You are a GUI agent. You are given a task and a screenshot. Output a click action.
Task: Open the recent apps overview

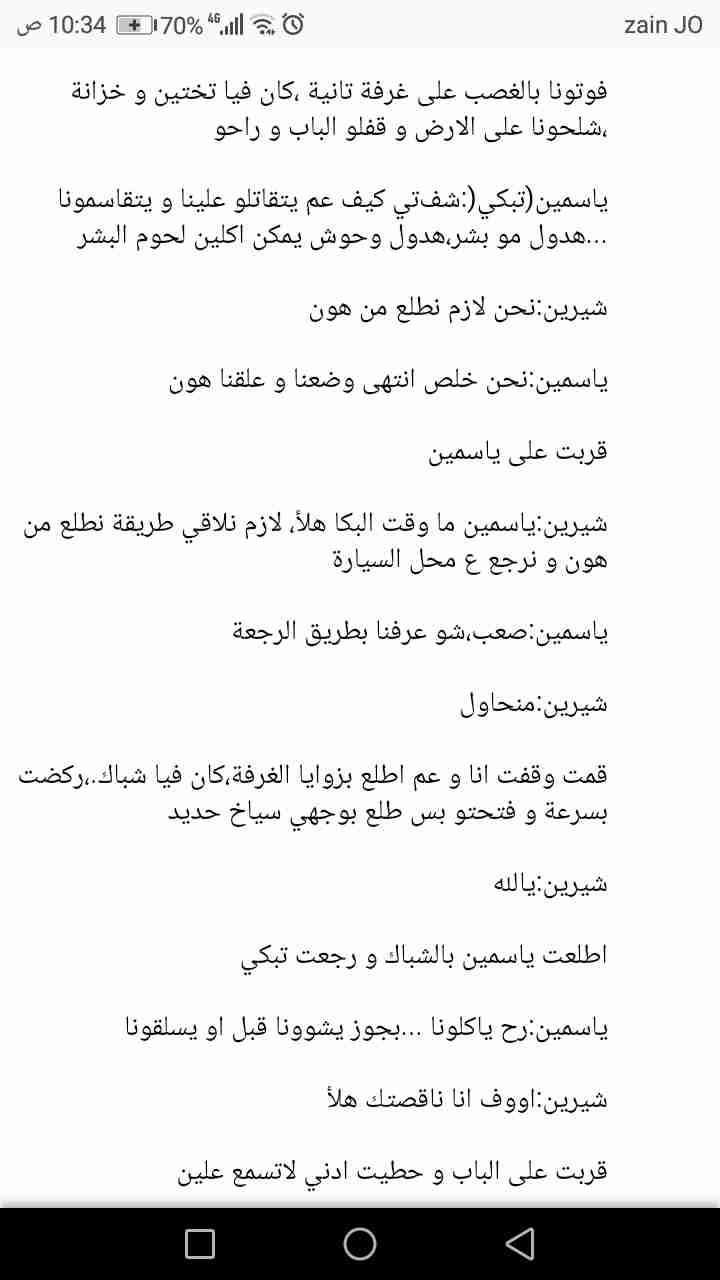point(200,1243)
